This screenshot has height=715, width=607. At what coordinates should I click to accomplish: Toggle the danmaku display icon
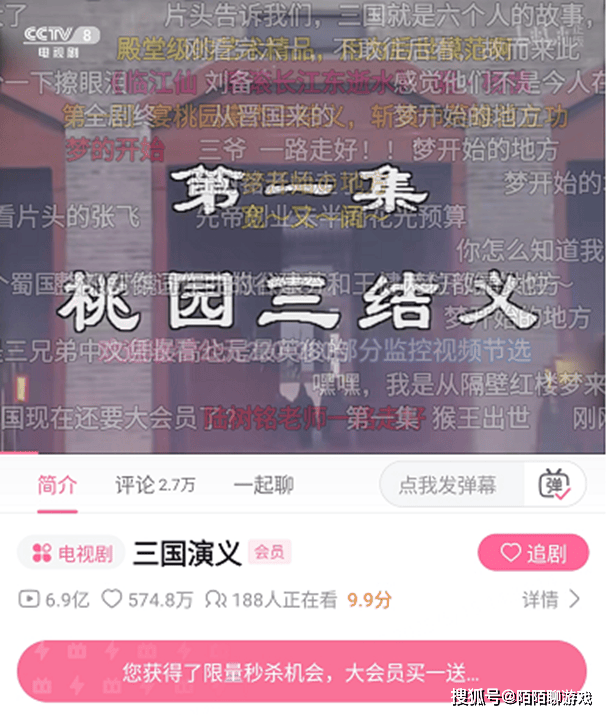[554, 485]
